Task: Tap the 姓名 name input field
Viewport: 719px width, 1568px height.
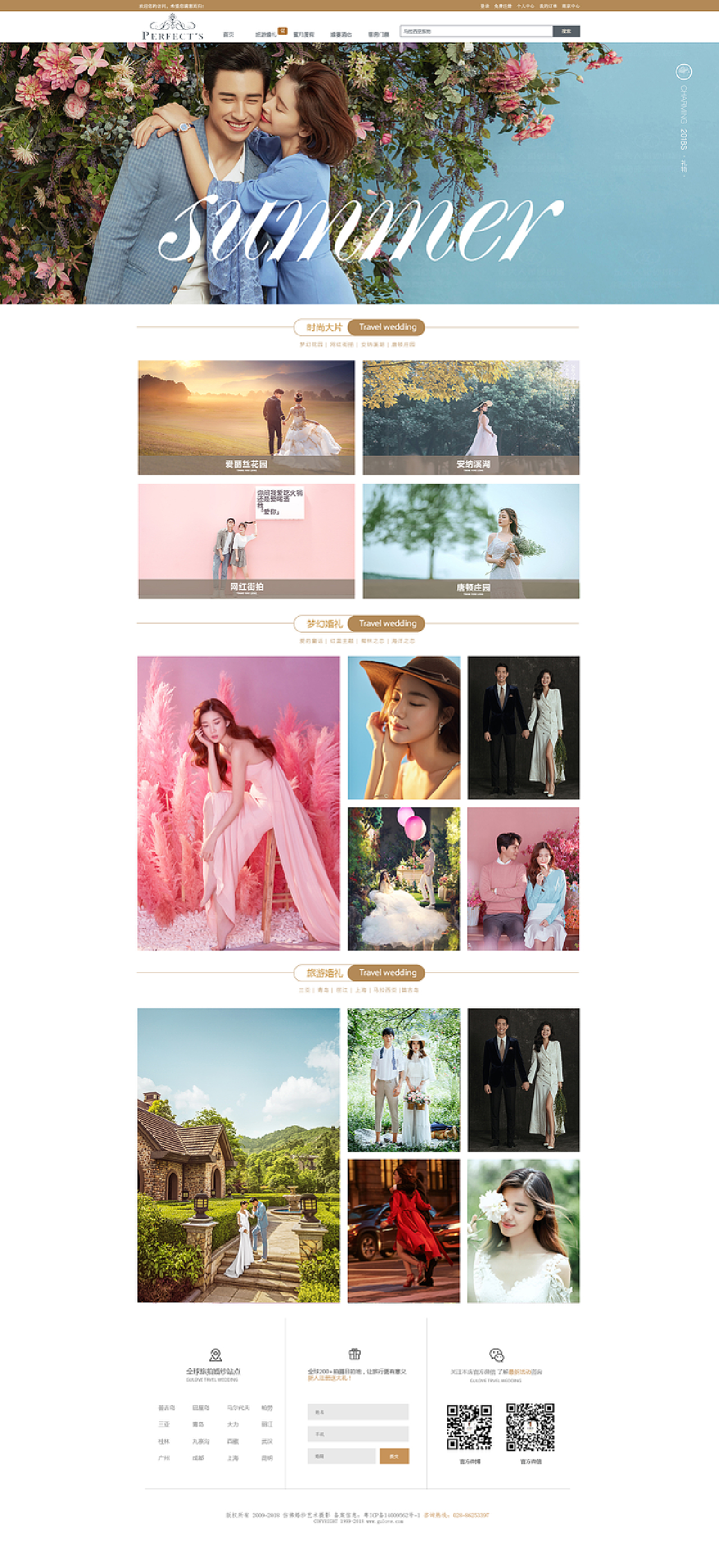Action: (357, 1411)
